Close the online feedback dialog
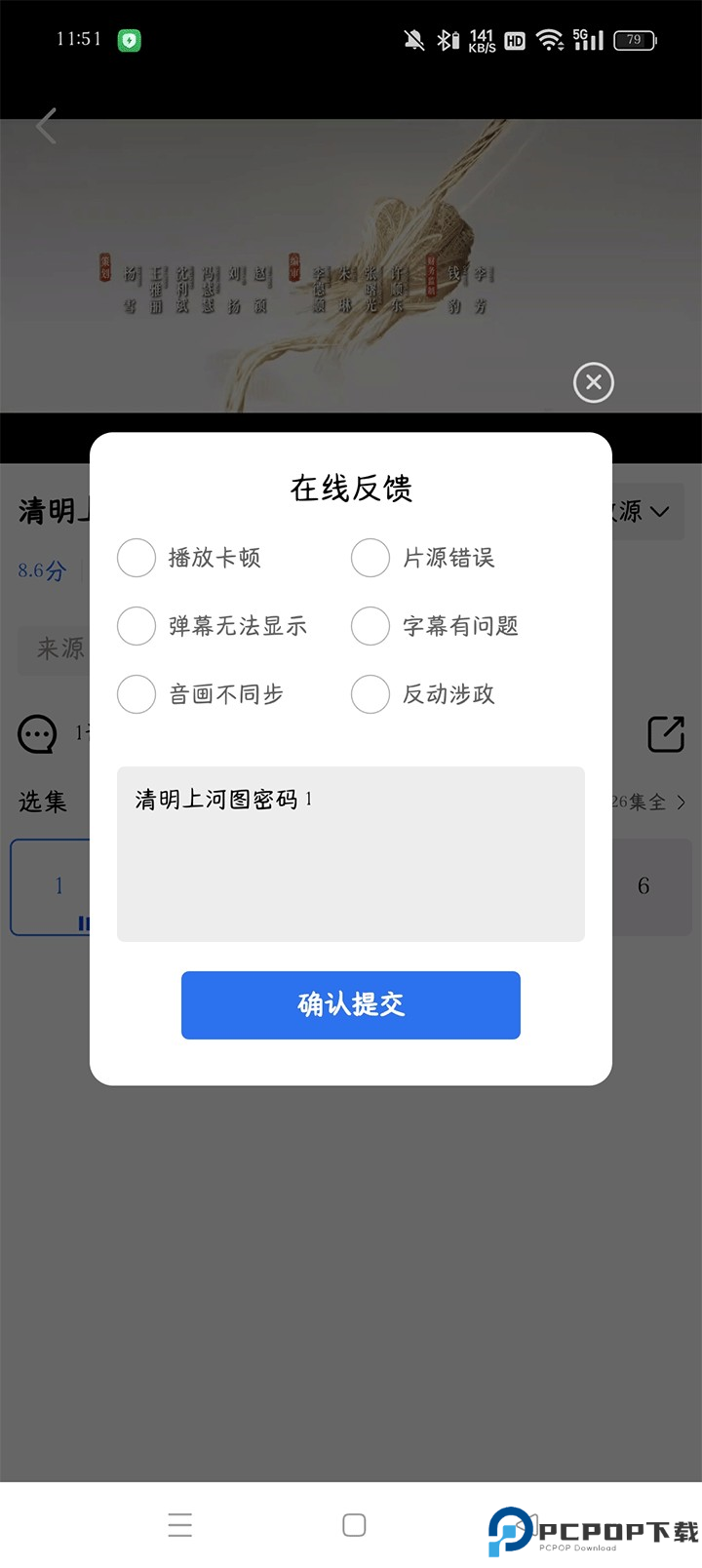Viewport: 702px width, 1568px height. (x=593, y=382)
